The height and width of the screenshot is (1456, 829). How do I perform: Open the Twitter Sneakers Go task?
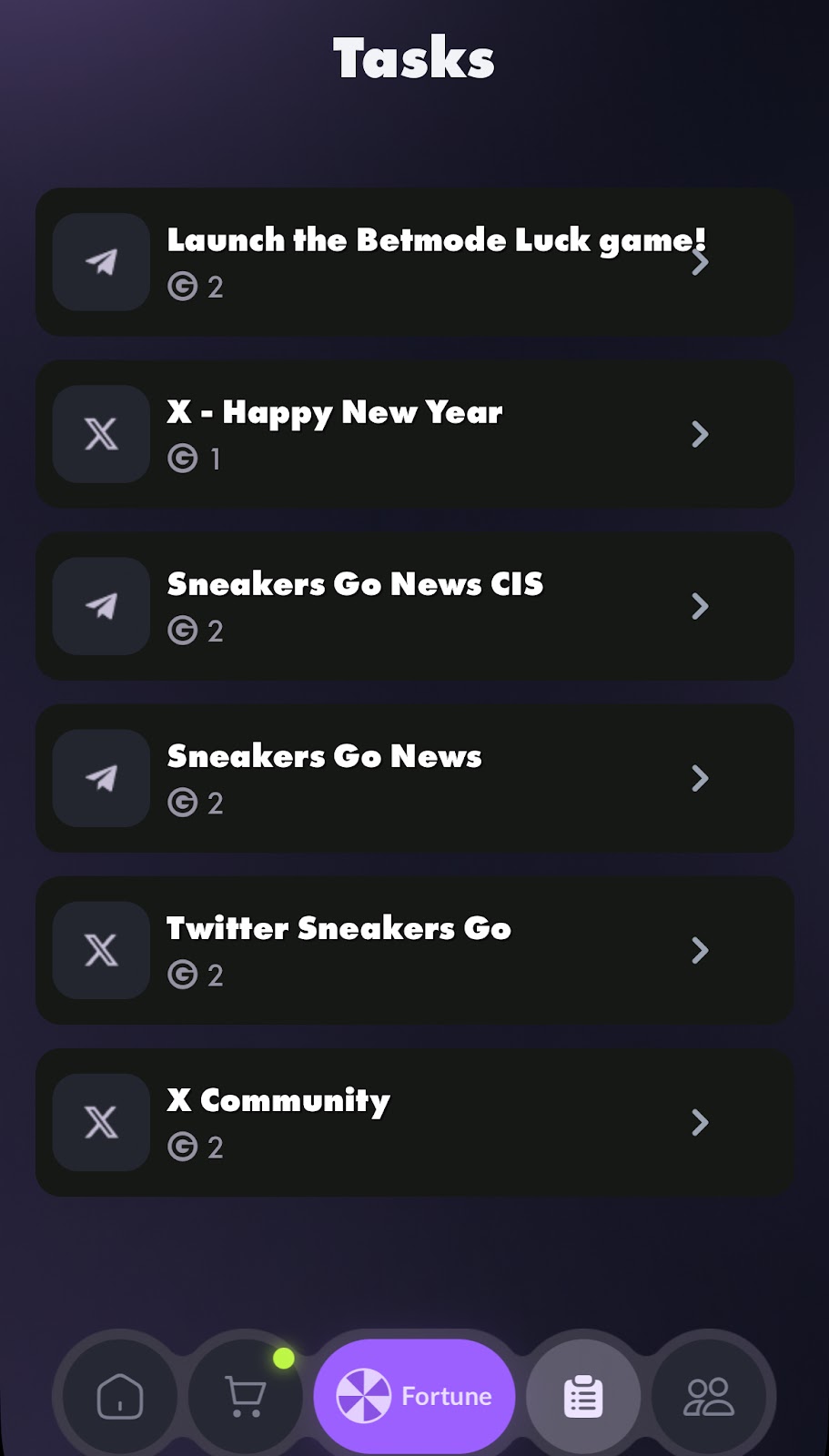[414, 950]
